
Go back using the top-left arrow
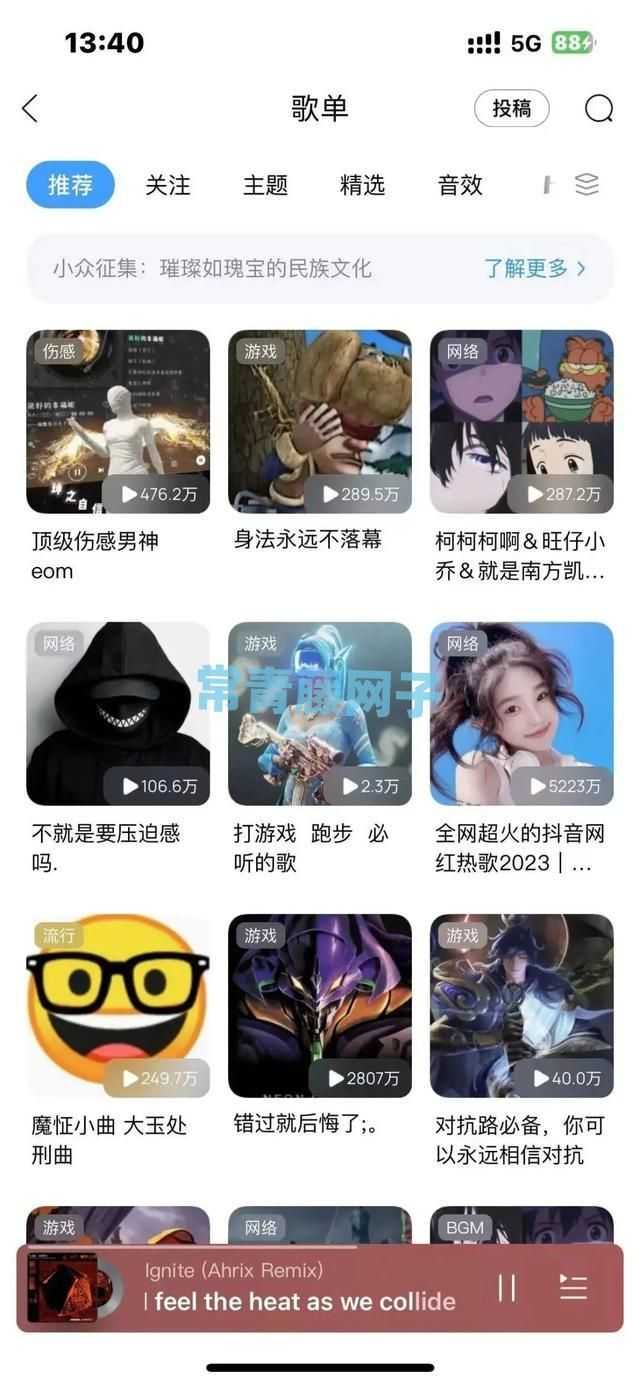(30, 108)
